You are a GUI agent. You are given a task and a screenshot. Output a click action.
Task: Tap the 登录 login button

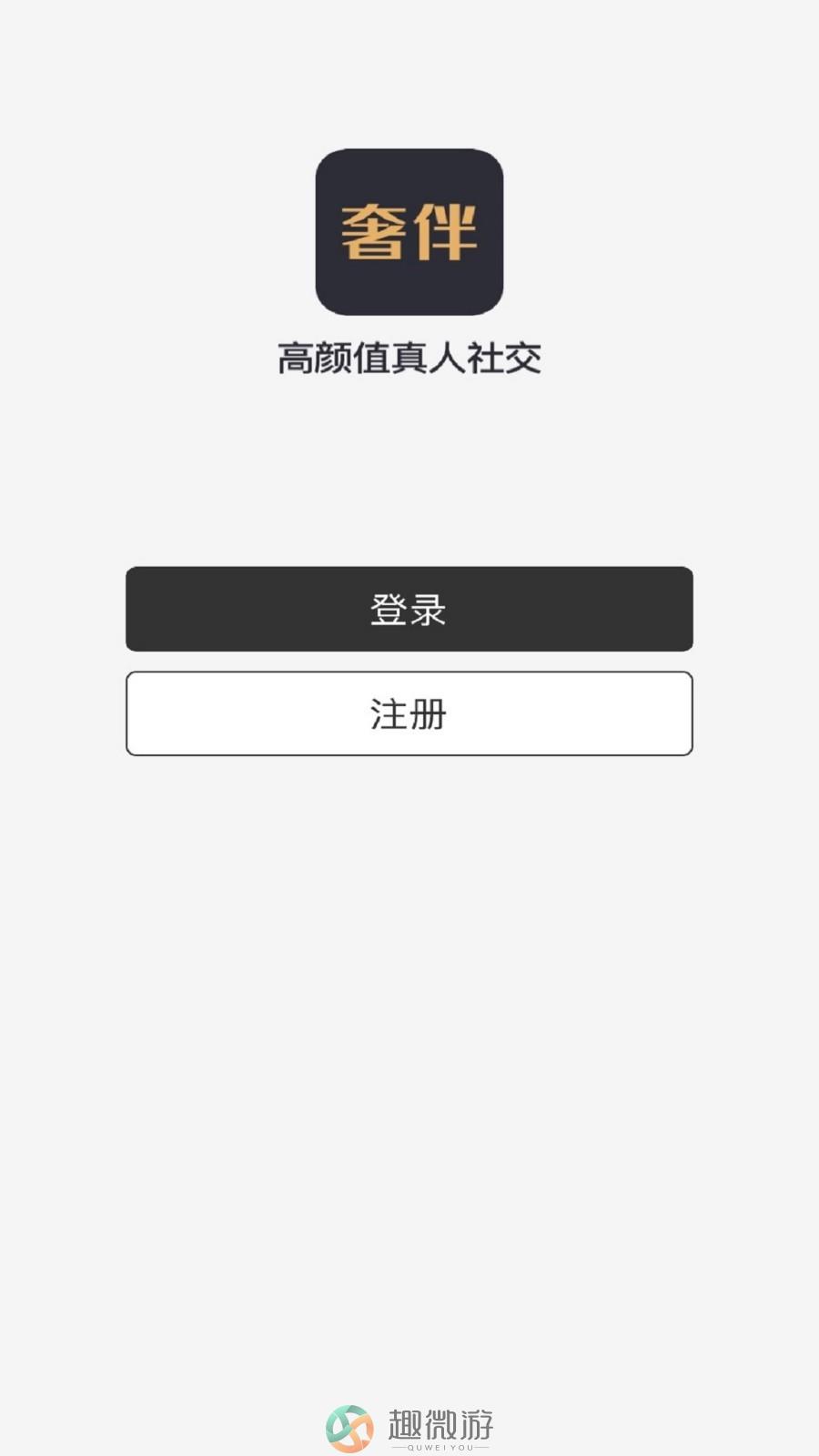409,609
